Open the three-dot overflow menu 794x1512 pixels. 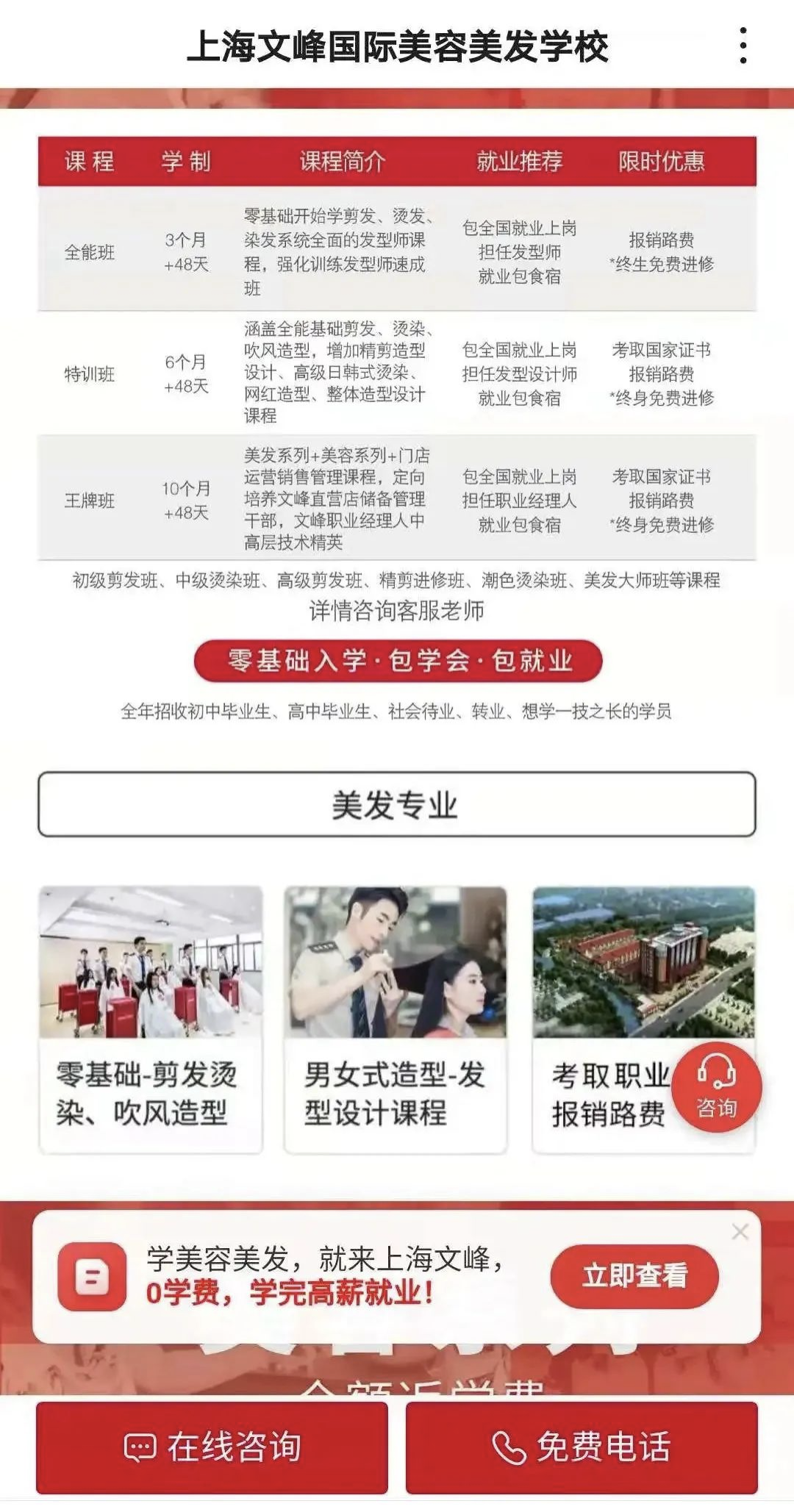[x=743, y=46]
